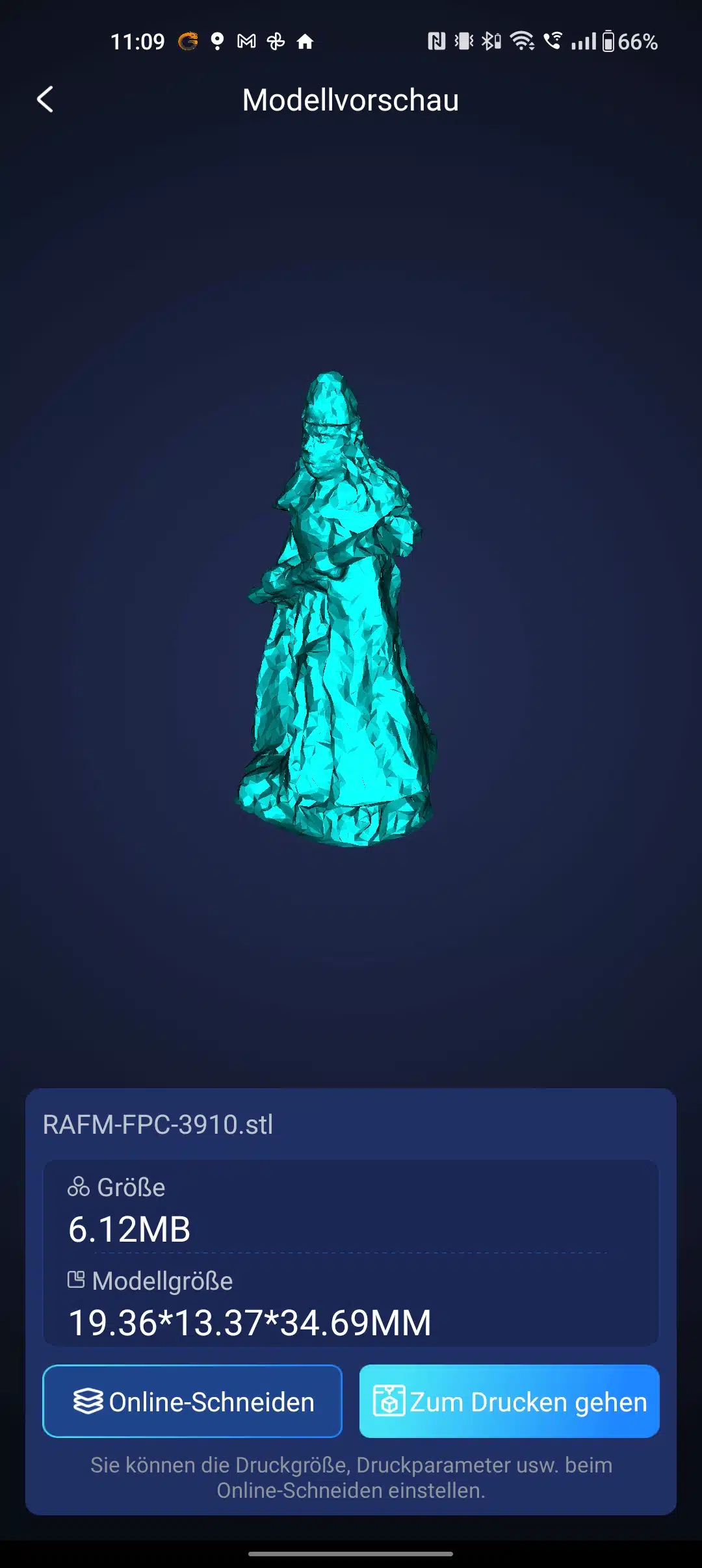The width and height of the screenshot is (702, 1568).
Task: Tap the Zum Drucken gehen button
Action: 510,1401
